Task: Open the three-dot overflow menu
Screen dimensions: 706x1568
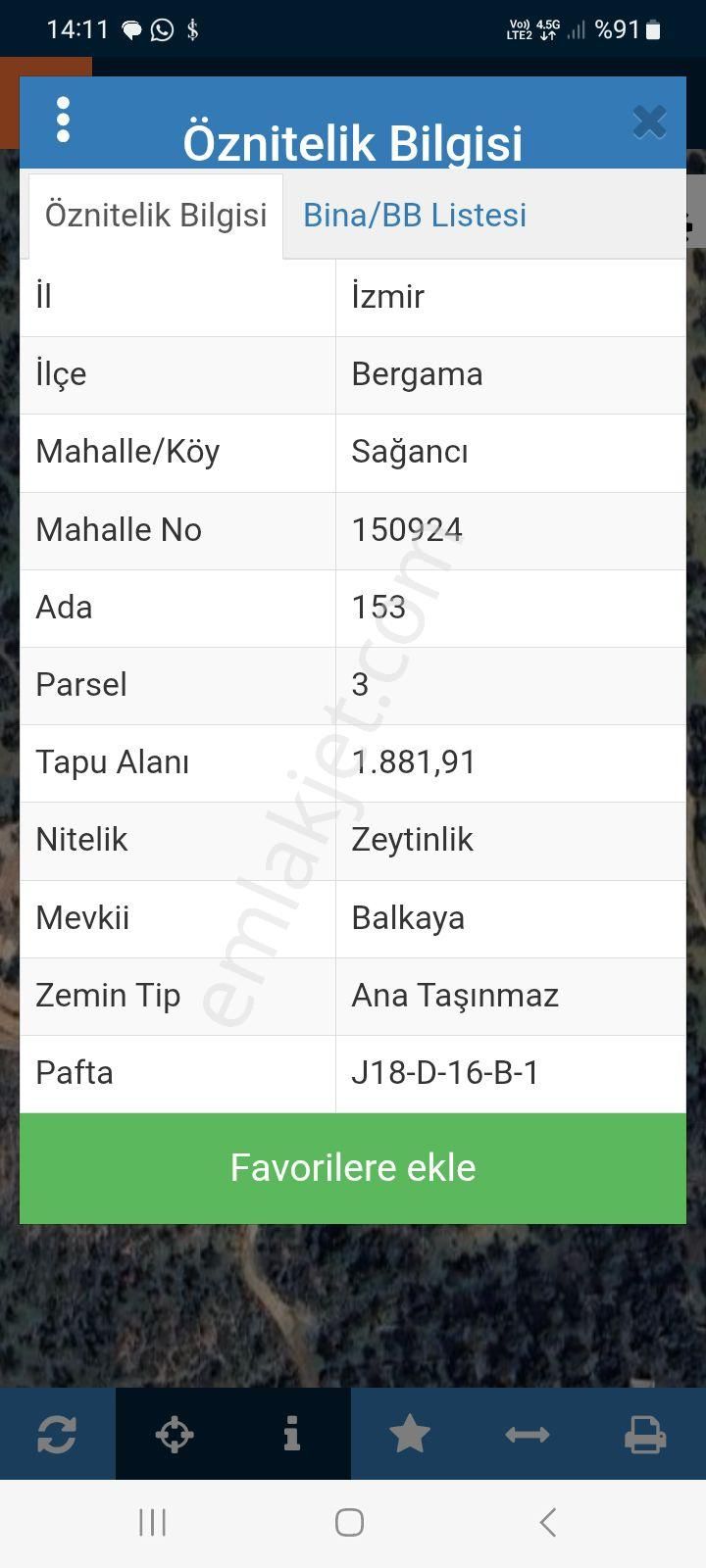Action: tap(64, 121)
